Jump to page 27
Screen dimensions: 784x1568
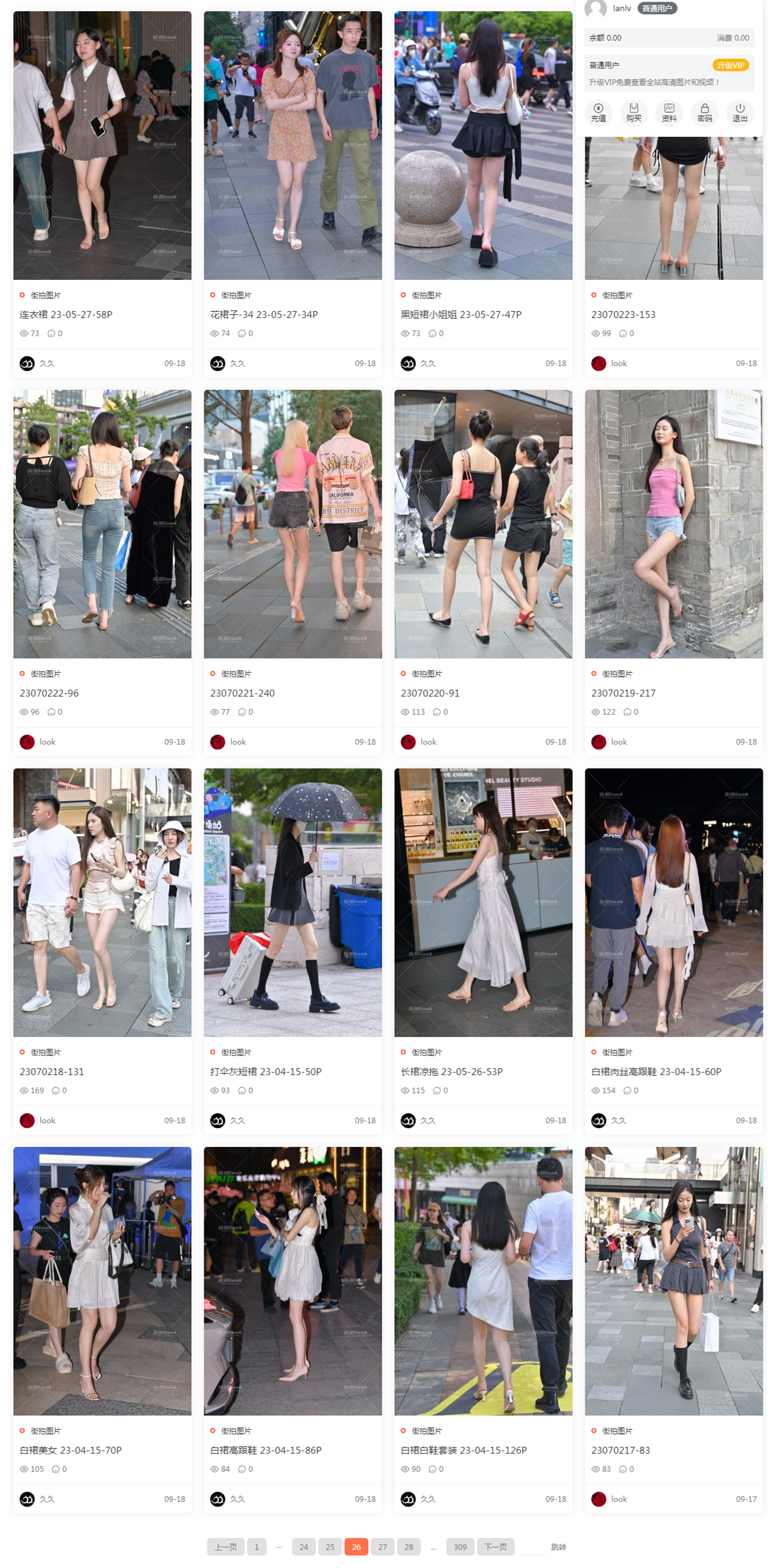pyautogui.click(x=382, y=1547)
